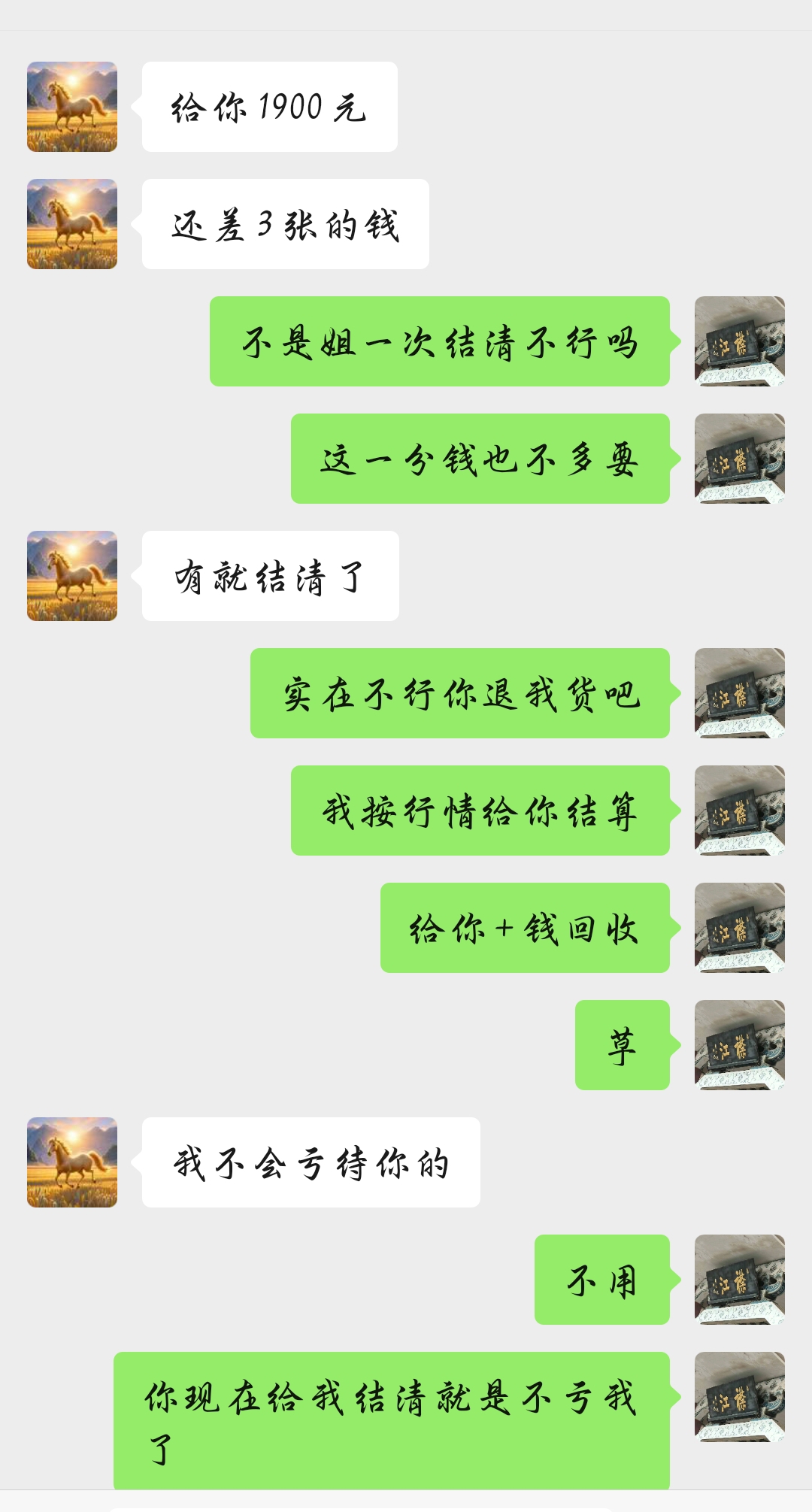The width and height of the screenshot is (812, 1512).
Task: Open the horse avatar beside "给你1900元"
Action: tap(72, 107)
